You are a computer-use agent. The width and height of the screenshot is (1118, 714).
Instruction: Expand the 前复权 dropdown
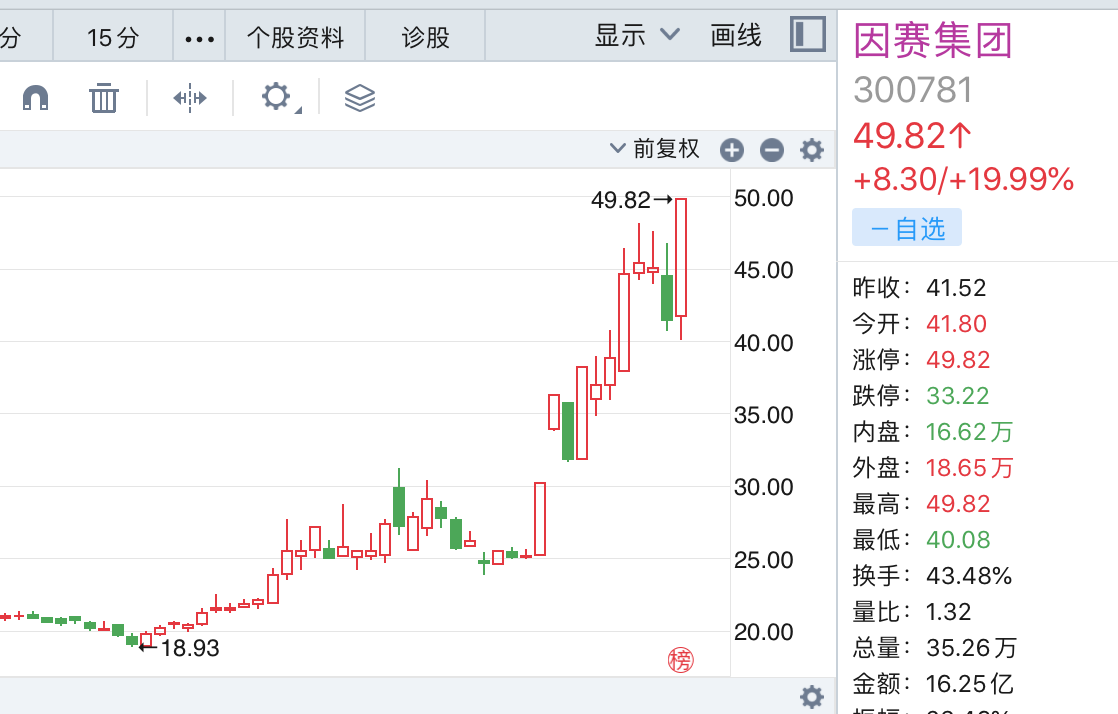point(656,150)
